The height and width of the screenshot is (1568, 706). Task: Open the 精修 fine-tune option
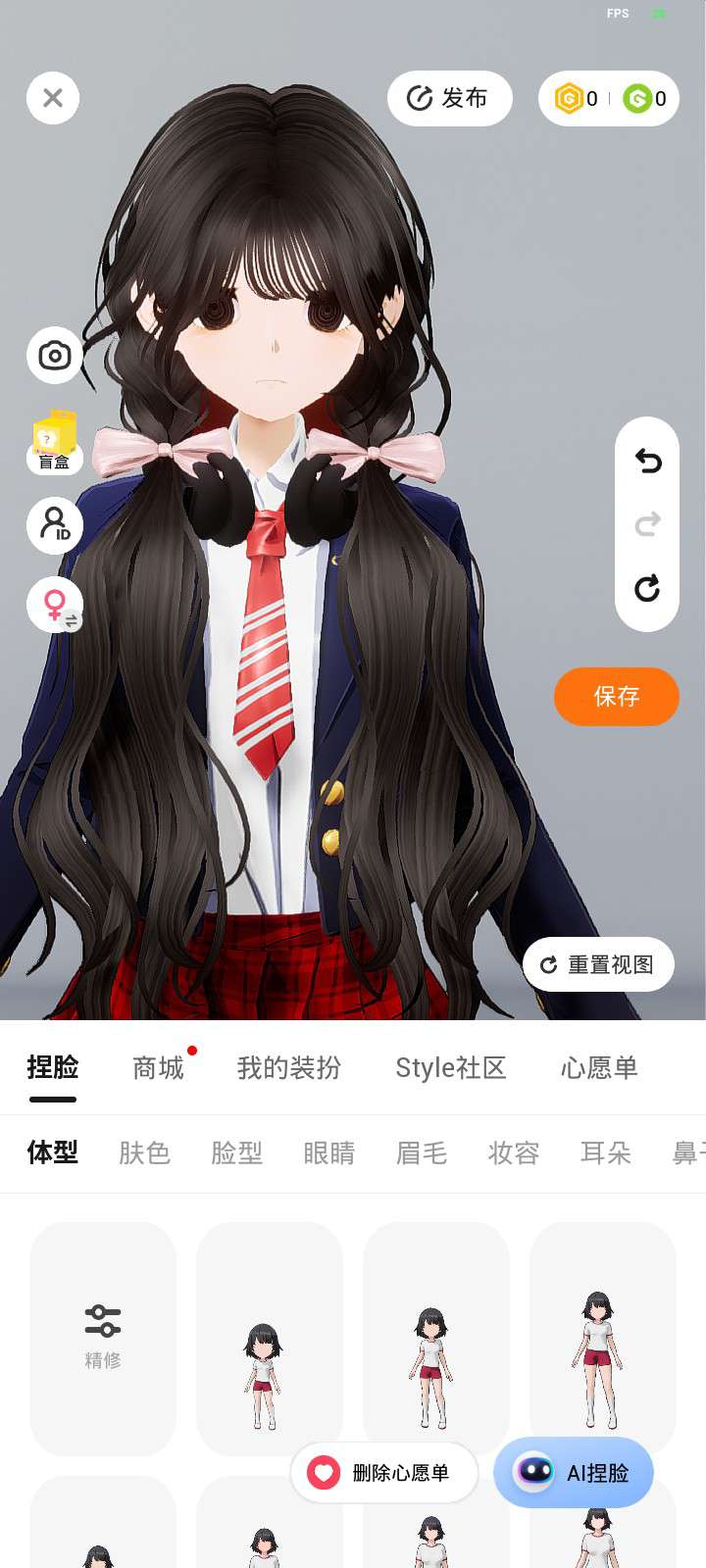(103, 1338)
